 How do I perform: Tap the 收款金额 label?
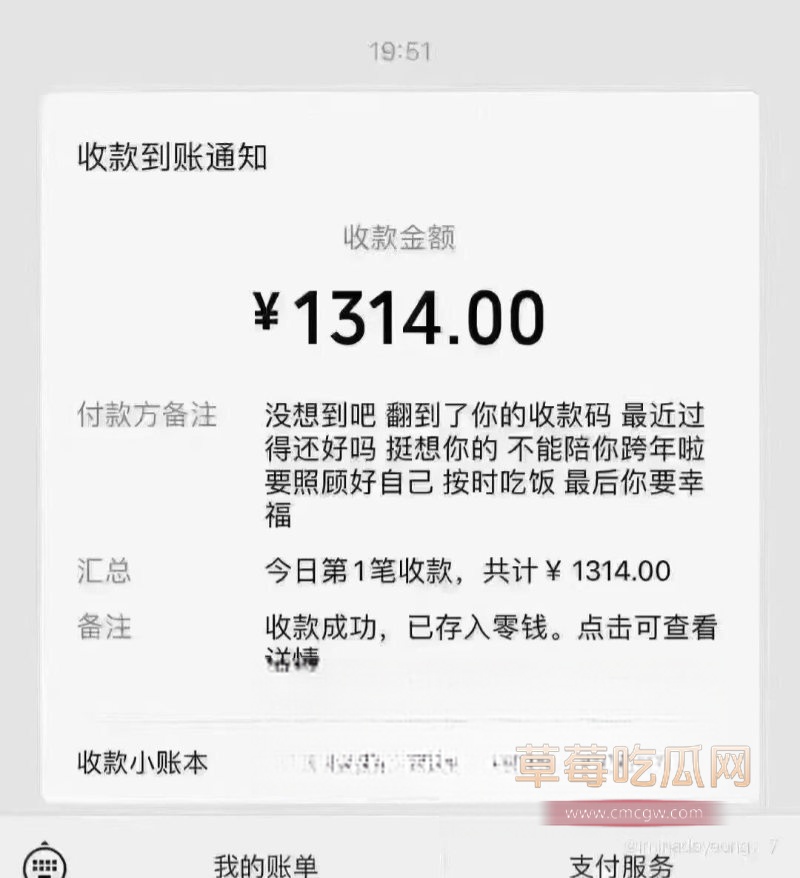400,236
